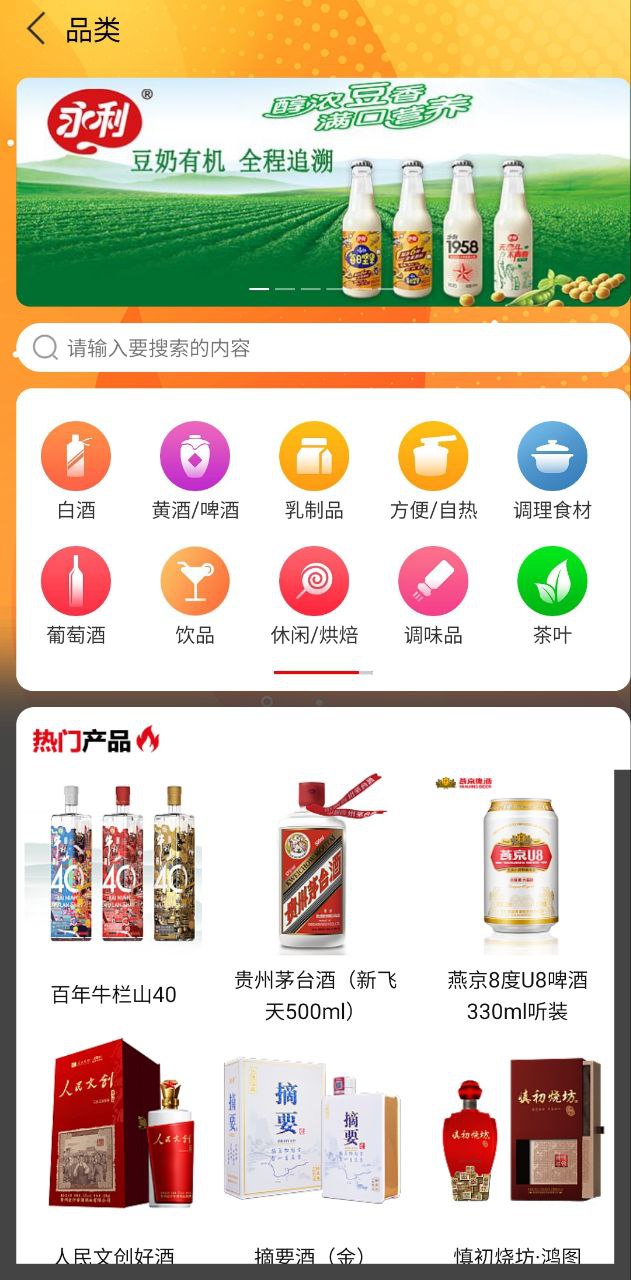The image size is (631, 1280).
Task: Open the 调味品 category
Action: coord(433,595)
